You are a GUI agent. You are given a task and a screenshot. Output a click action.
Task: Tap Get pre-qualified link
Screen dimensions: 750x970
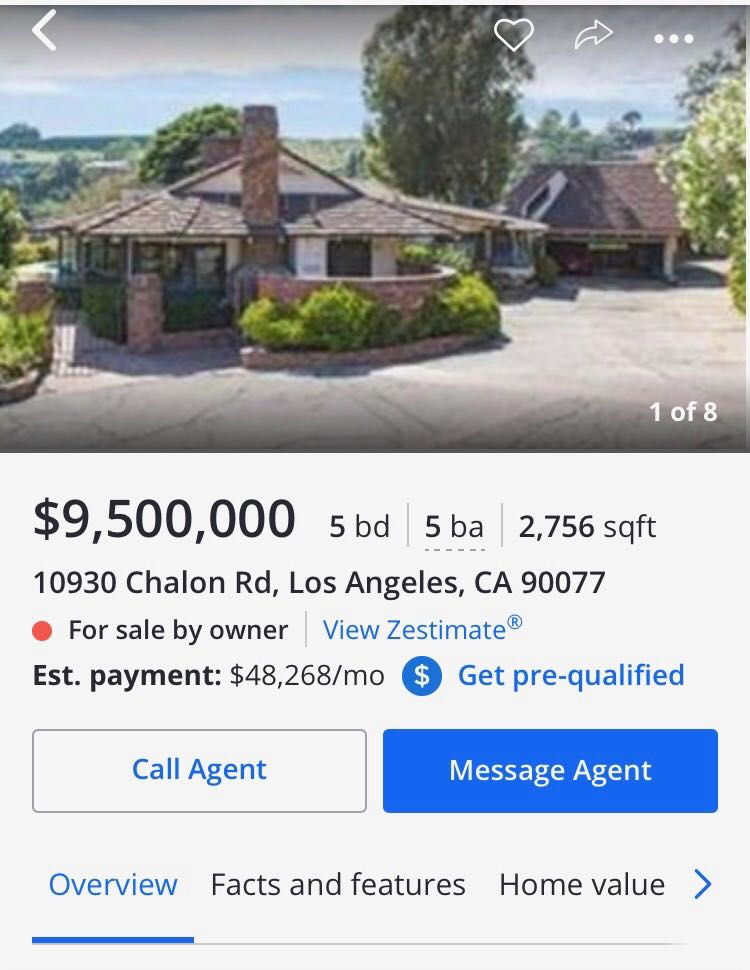click(570, 675)
